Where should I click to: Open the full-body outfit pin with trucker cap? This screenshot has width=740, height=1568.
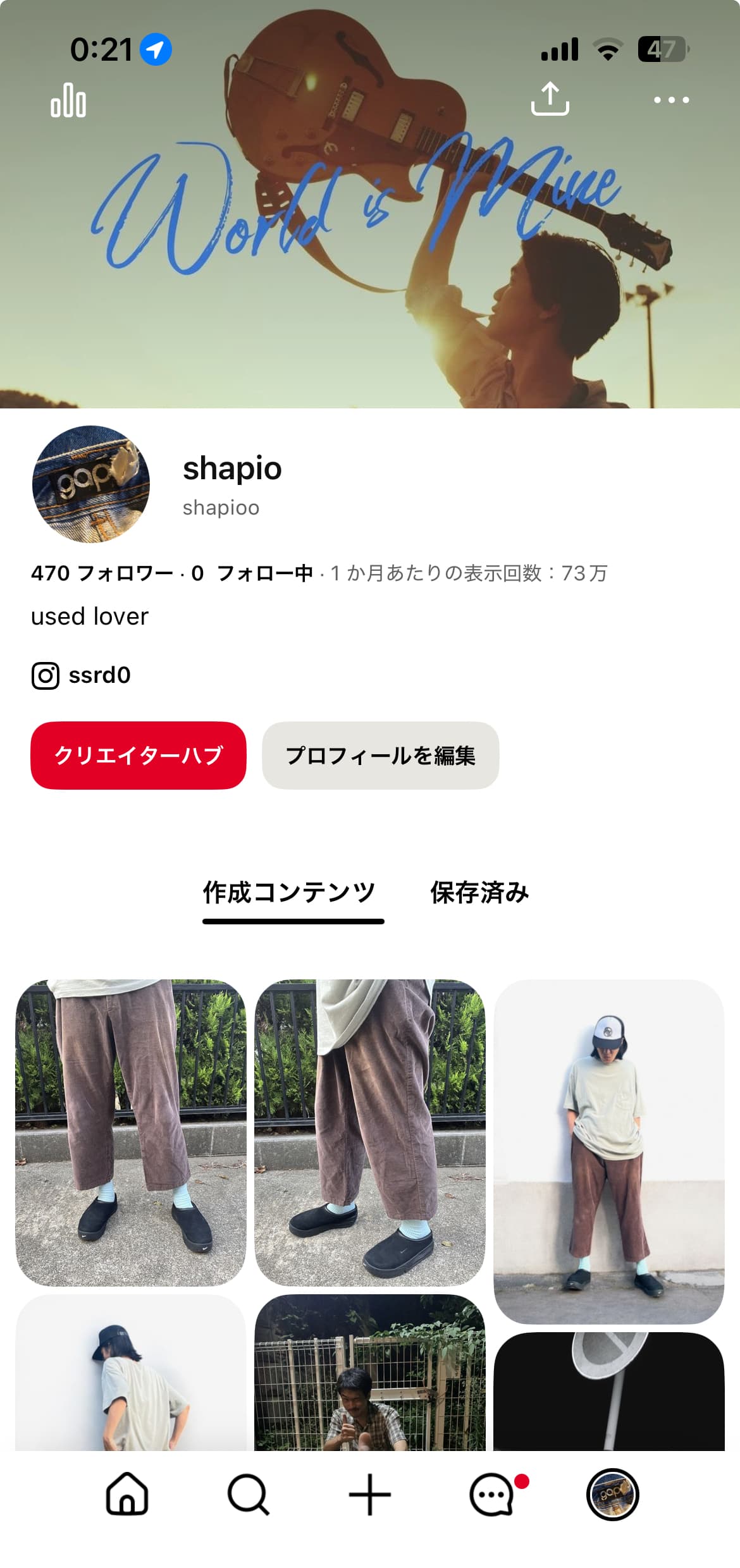point(608,1151)
